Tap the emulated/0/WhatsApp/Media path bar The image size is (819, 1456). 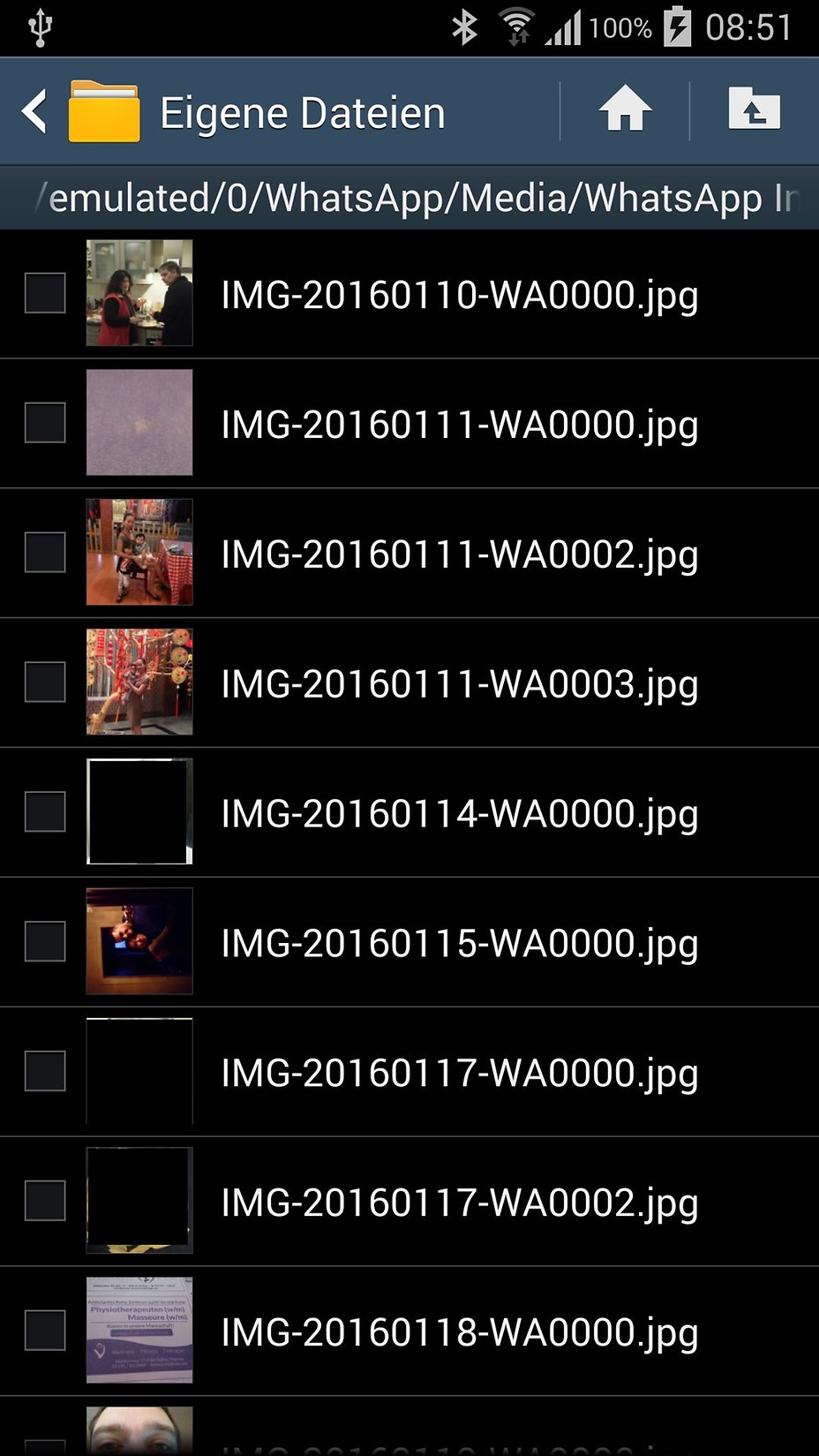[x=409, y=198]
